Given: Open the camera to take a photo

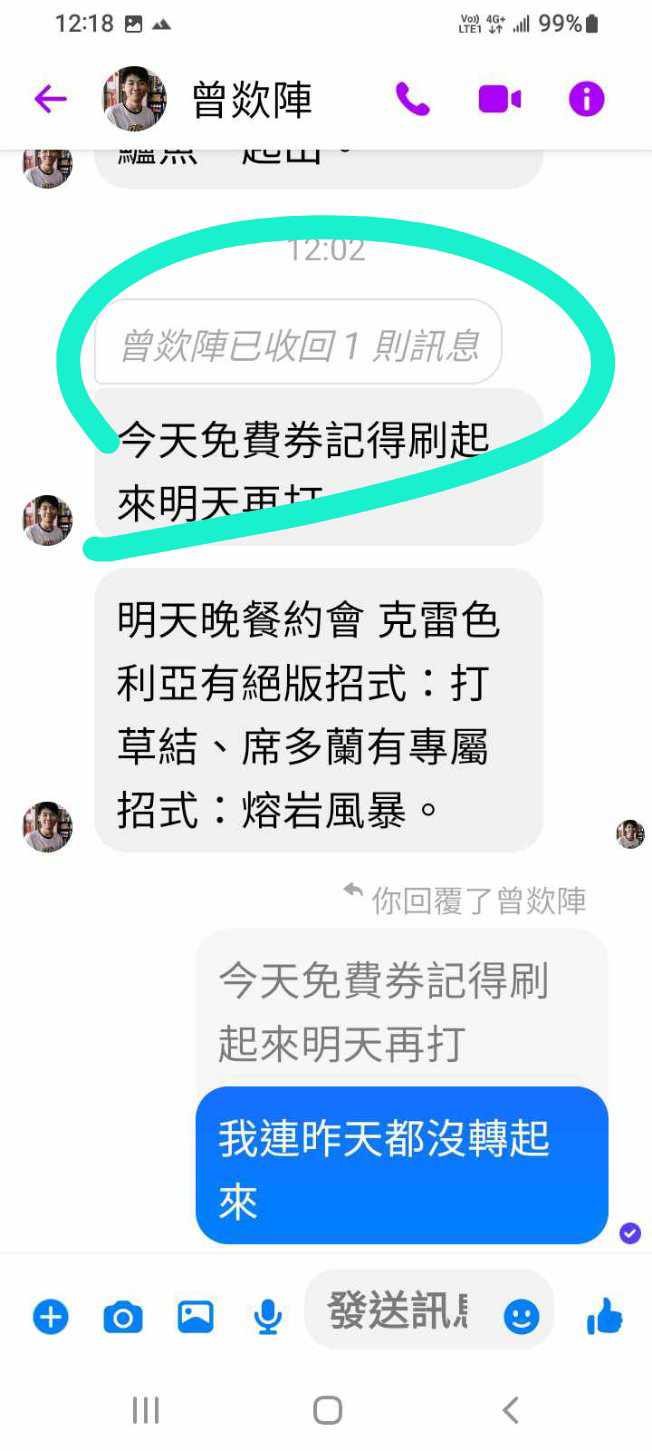Looking at the screenshot, I should (123, 1317).
